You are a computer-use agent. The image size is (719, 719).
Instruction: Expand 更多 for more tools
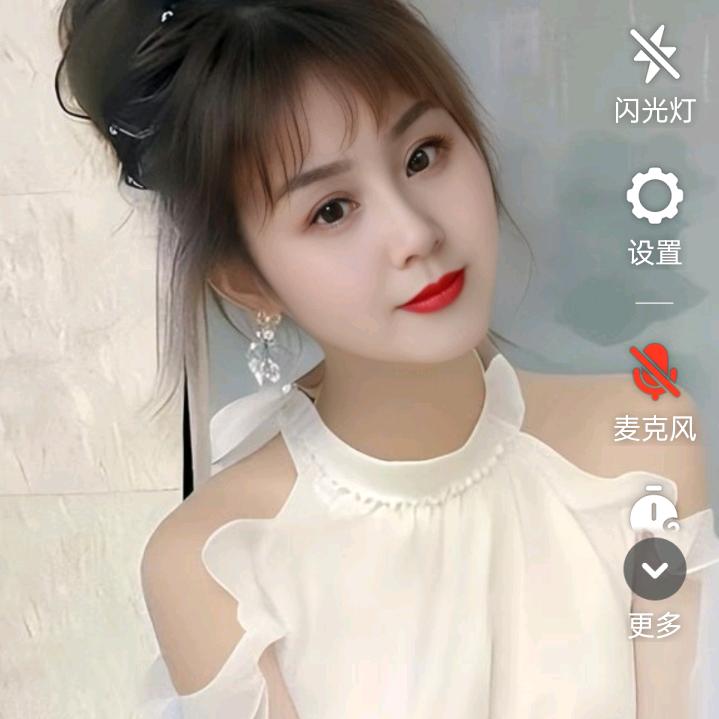tap(655, 570)
